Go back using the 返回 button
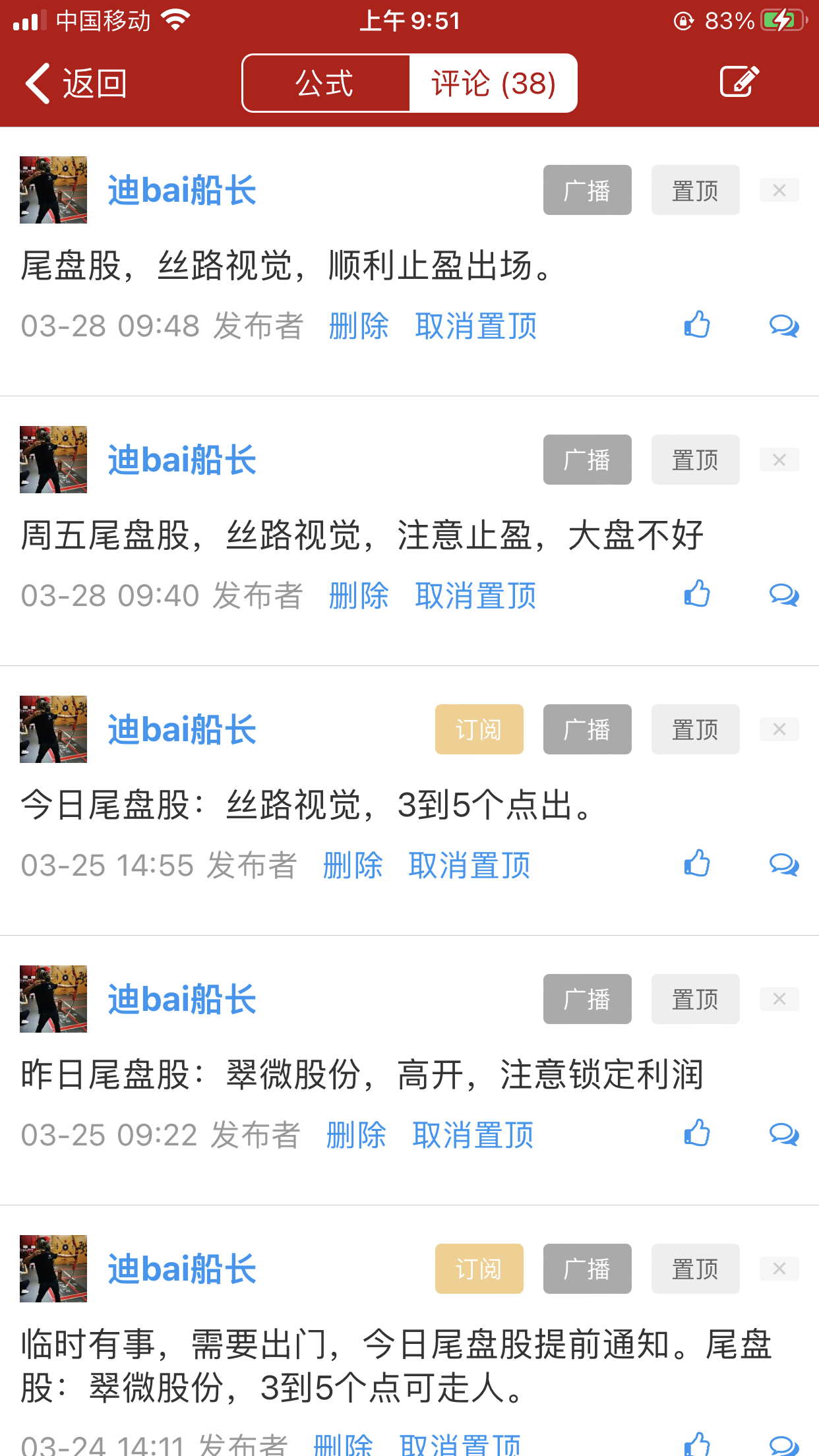Screen dimensions: 819x1456 [x=76, y=84]
